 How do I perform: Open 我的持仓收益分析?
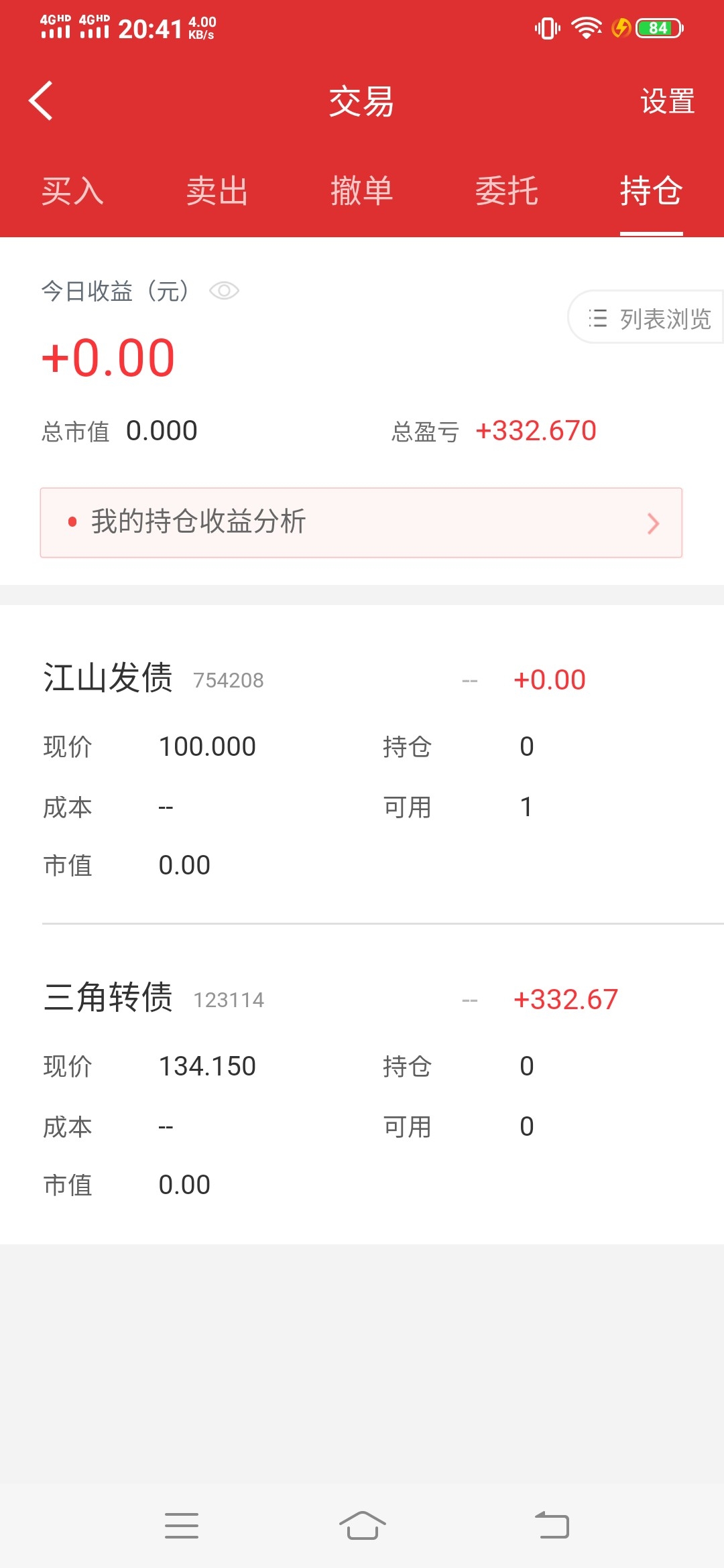pyautogui.click(x=361, y=523)
